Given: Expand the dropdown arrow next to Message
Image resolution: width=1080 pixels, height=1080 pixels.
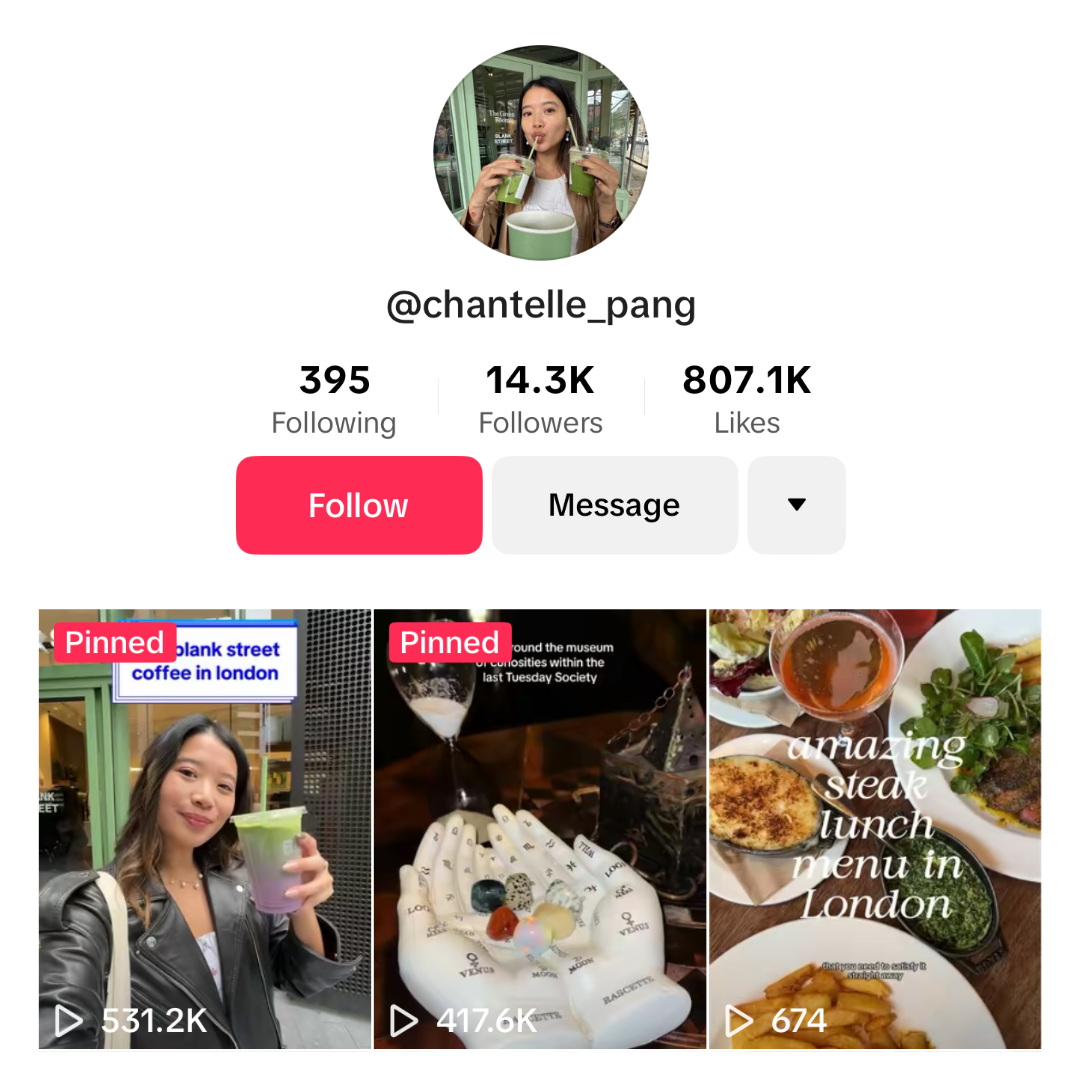Looking at the screenshot, I should [796, 505].
